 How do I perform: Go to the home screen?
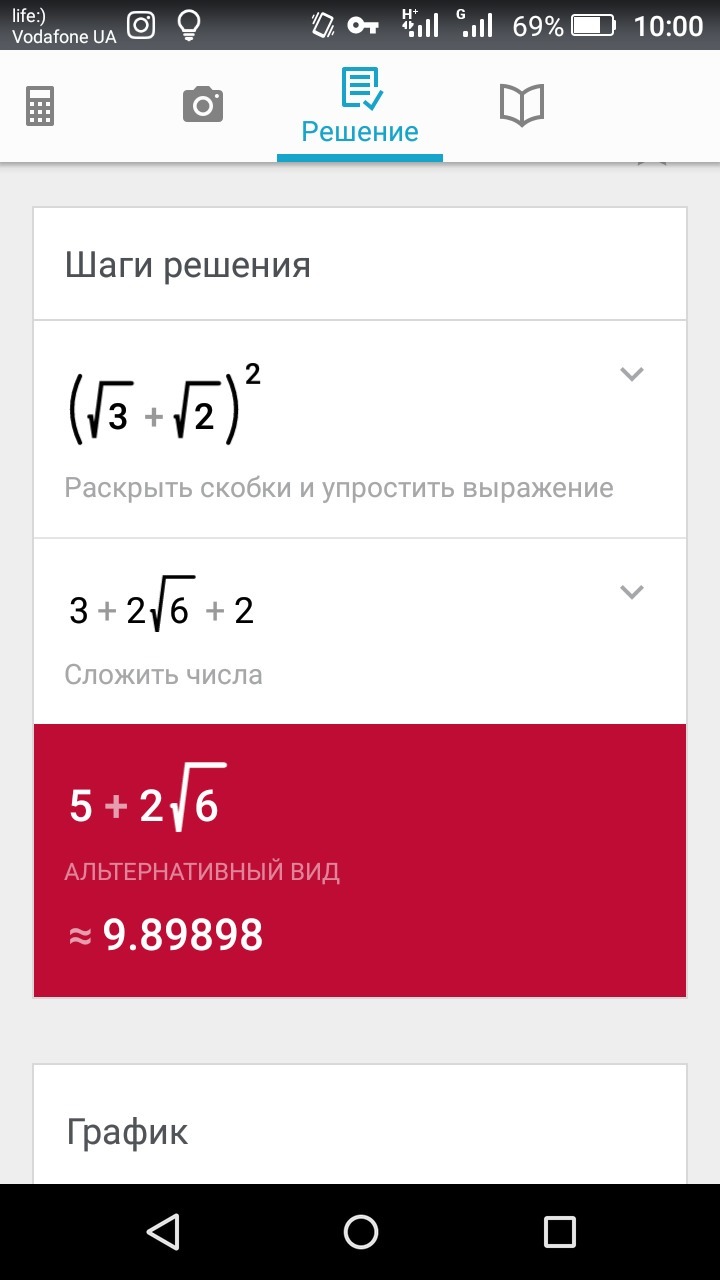point(360,1232)
